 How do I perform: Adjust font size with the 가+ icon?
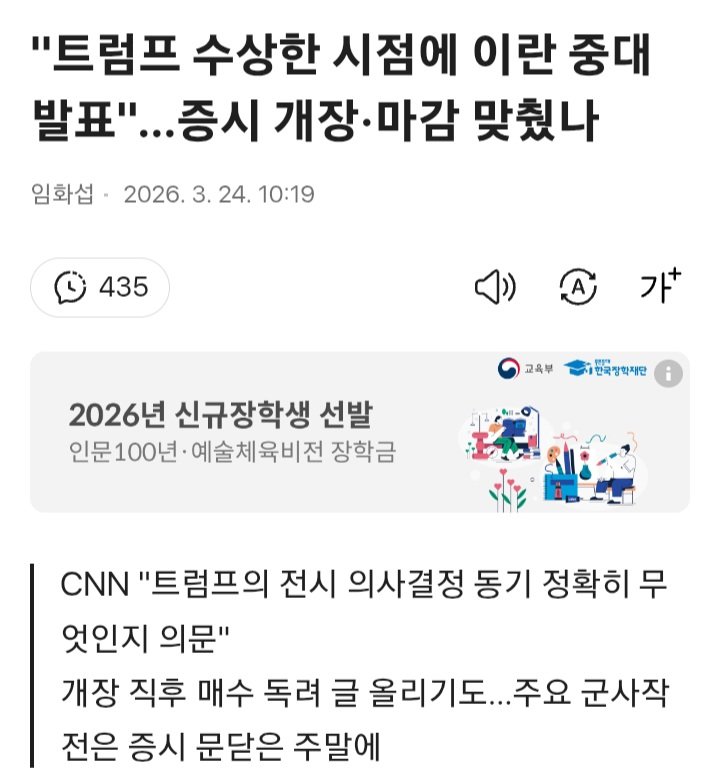(x=659, y=287)
